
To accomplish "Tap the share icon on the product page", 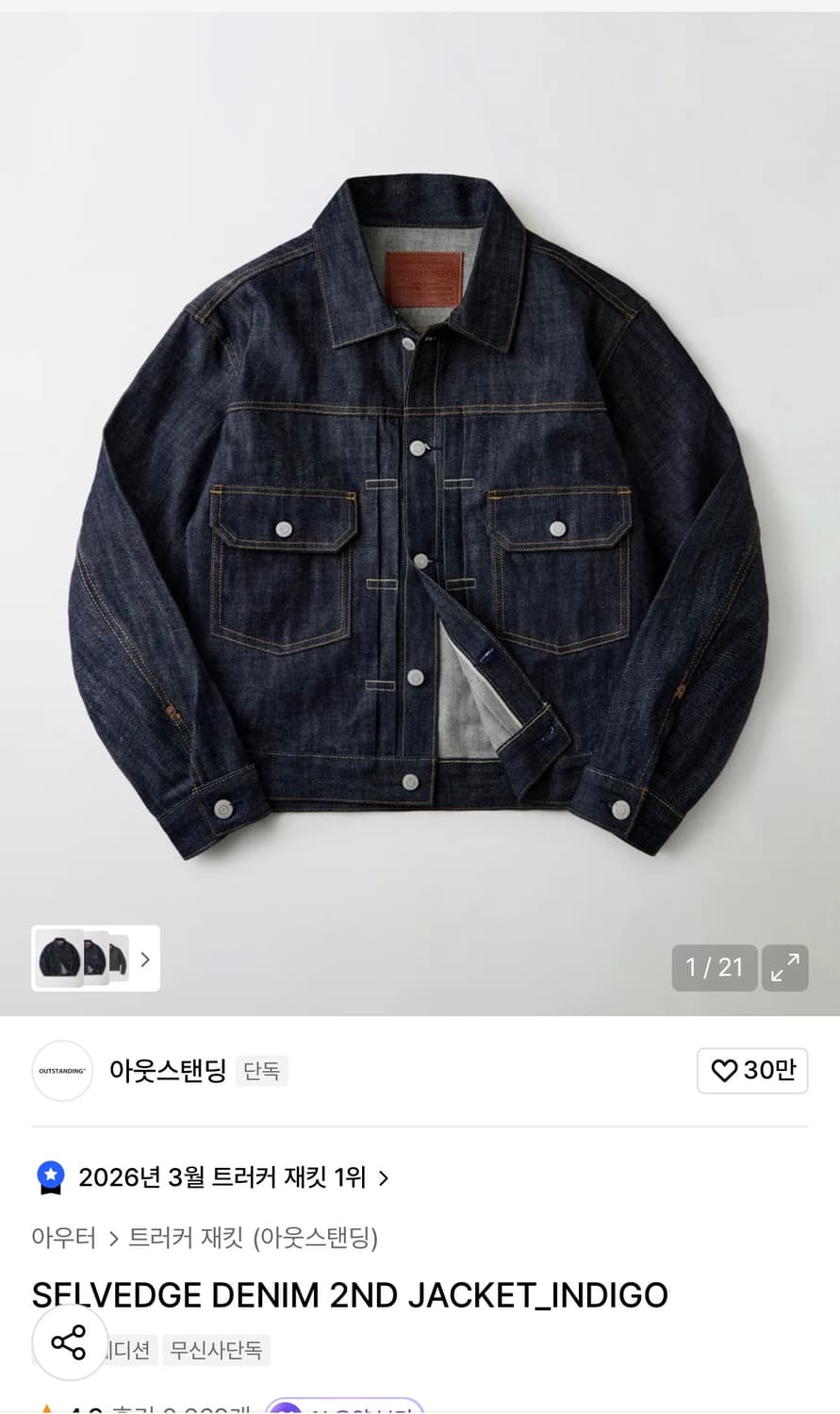I will (x=70, y=1342).
